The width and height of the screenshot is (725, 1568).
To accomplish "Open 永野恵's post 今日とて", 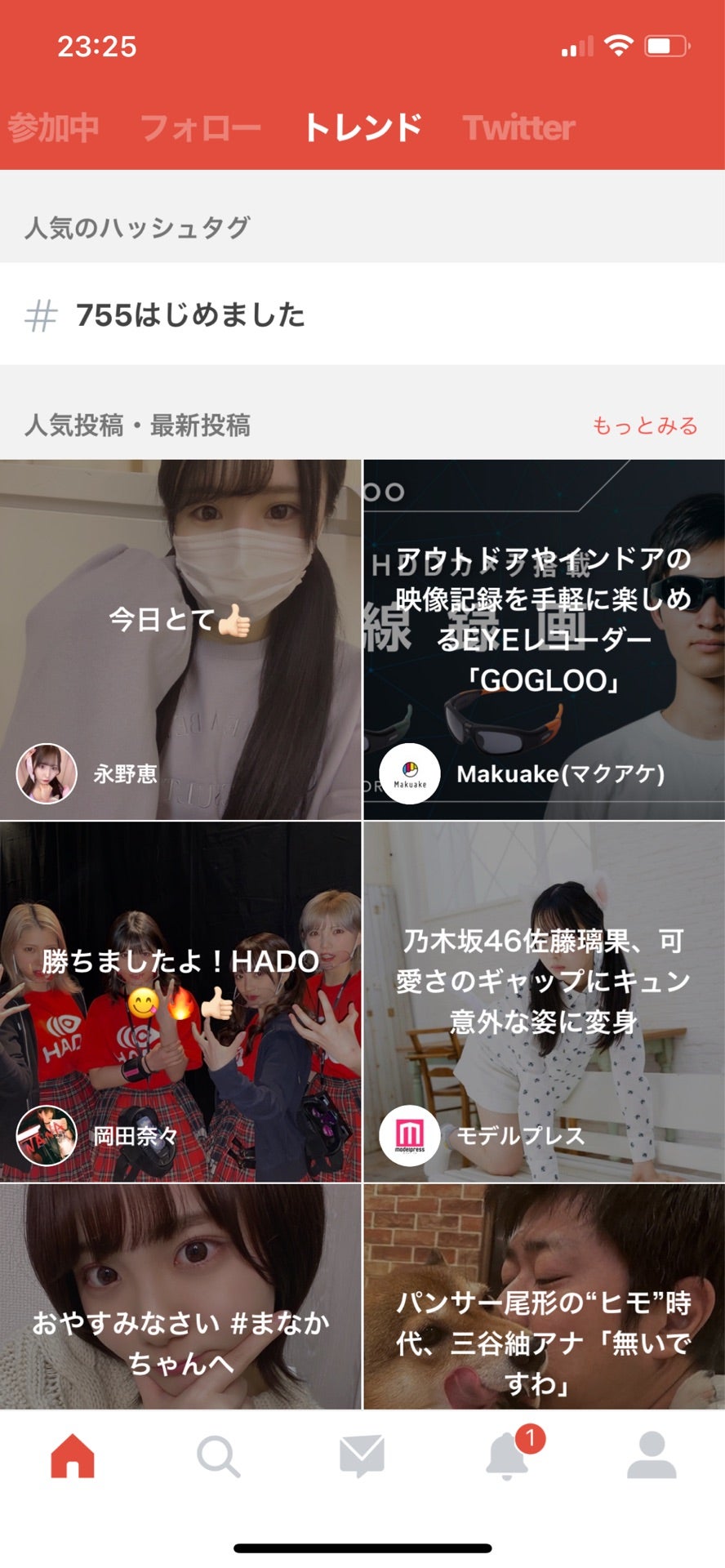I will 180,639.
